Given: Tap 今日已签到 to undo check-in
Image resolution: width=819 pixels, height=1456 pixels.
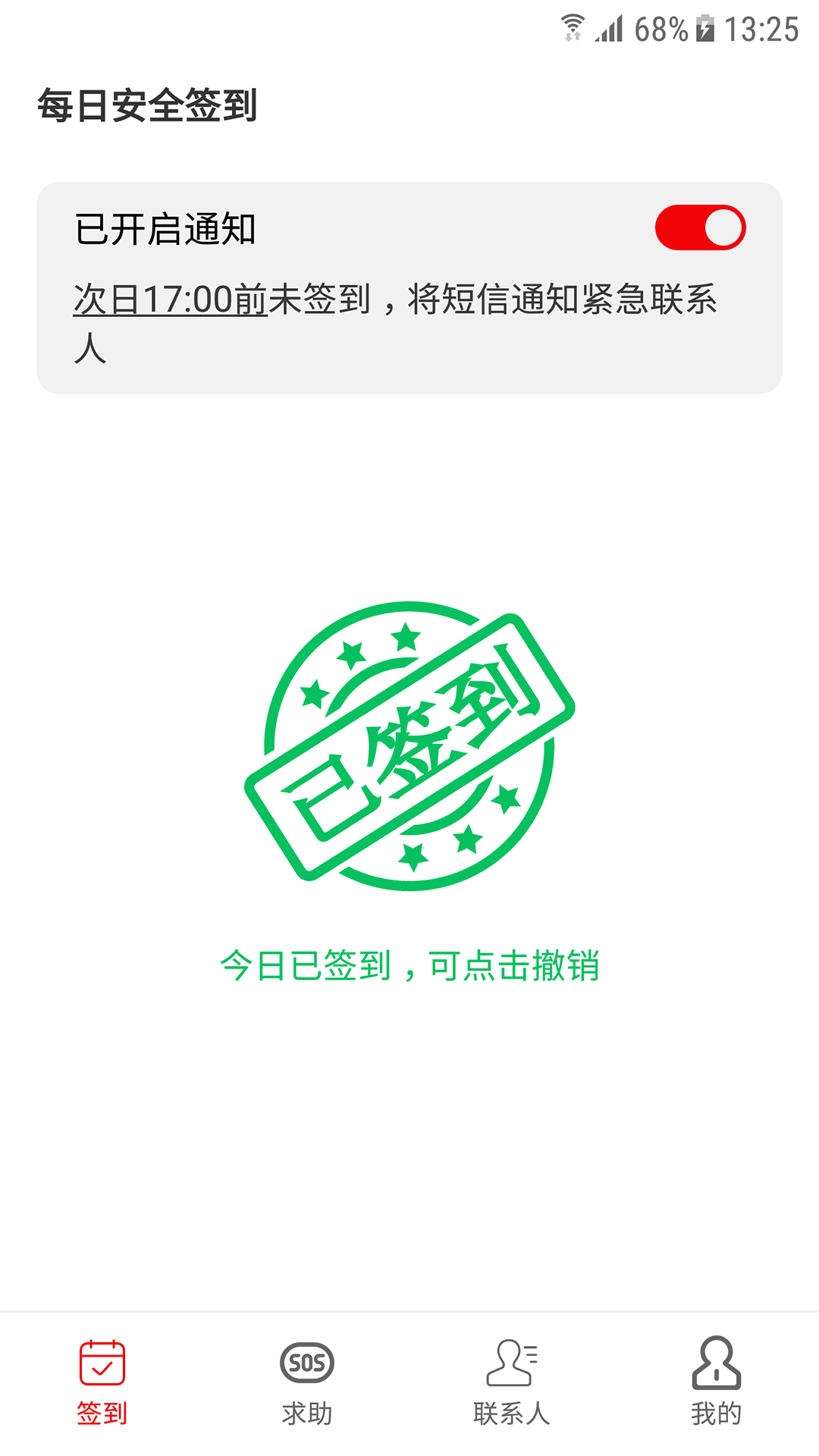Looking at the screenshot, I should coord(409,965).
